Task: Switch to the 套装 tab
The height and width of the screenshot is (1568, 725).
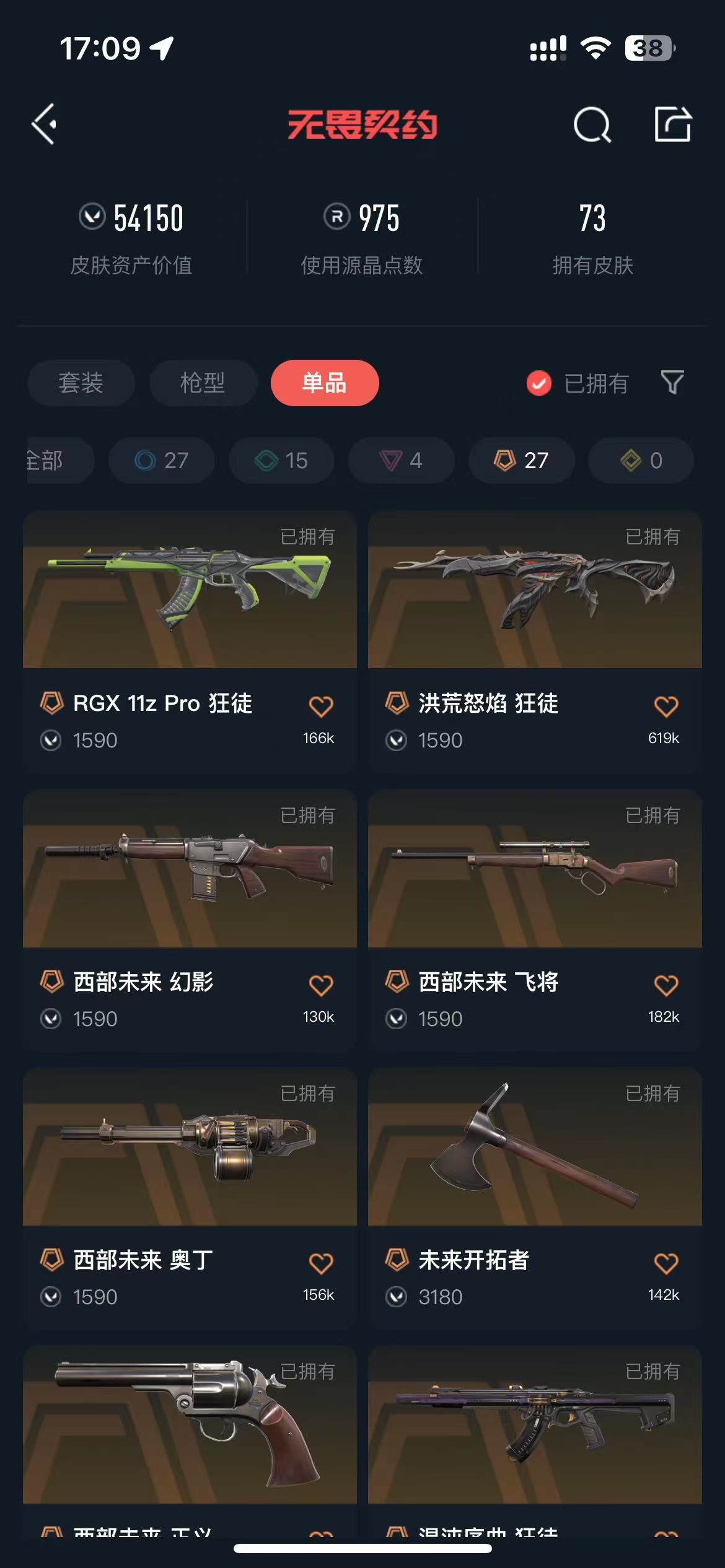Action: [81, 383]
